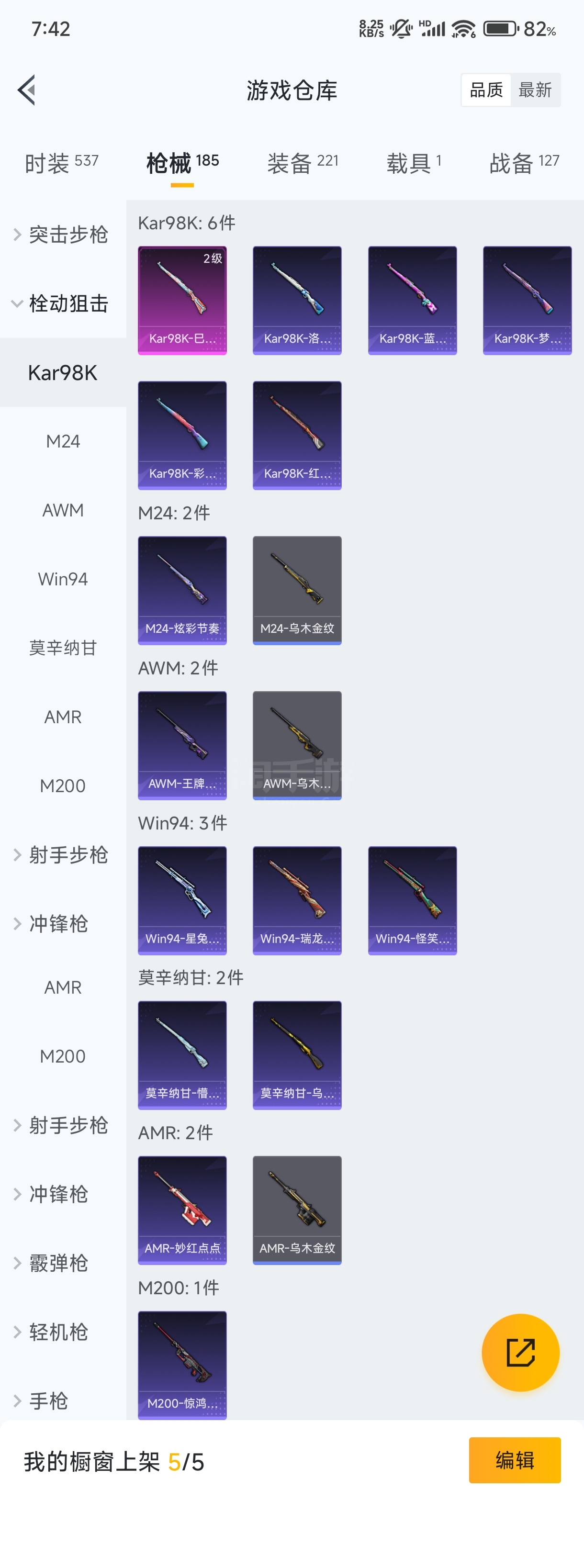584x1568 pixels.
Task: Open the 装备 tab
Action: [x=302, y=163]
